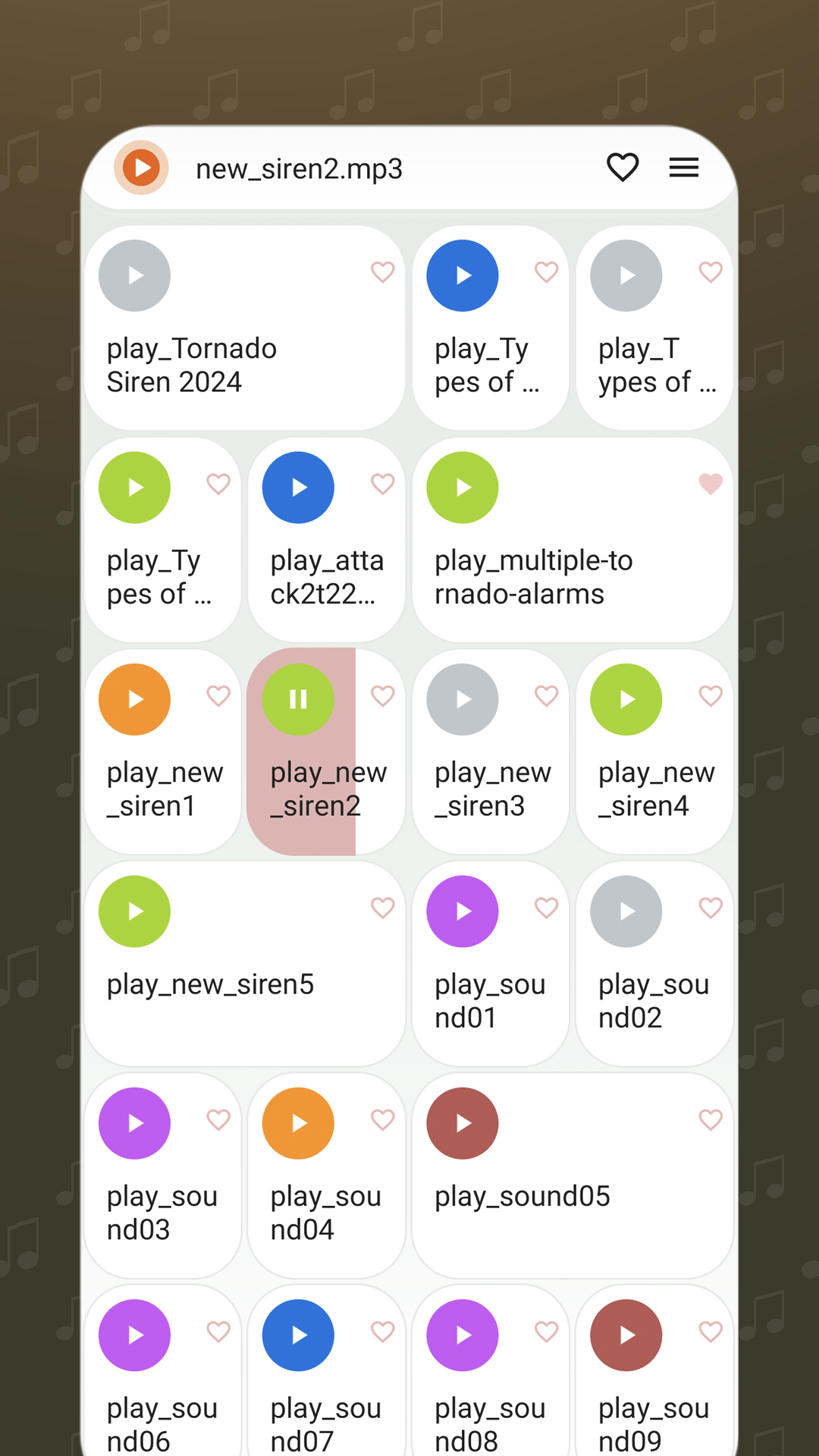Play the play_Tornado Siren 2024 sound
This screenshot has height=1456, width=819.
click(133, 275)
